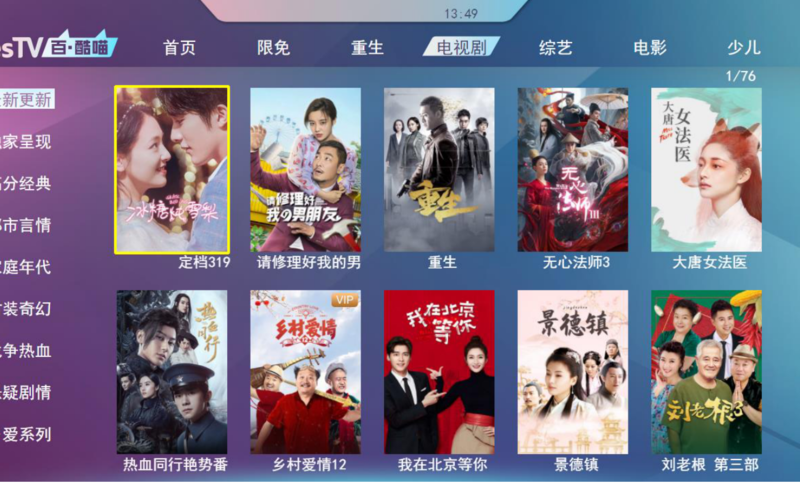Select the 重生 tab
800x483 pixels.
click(x=367, y=47)
